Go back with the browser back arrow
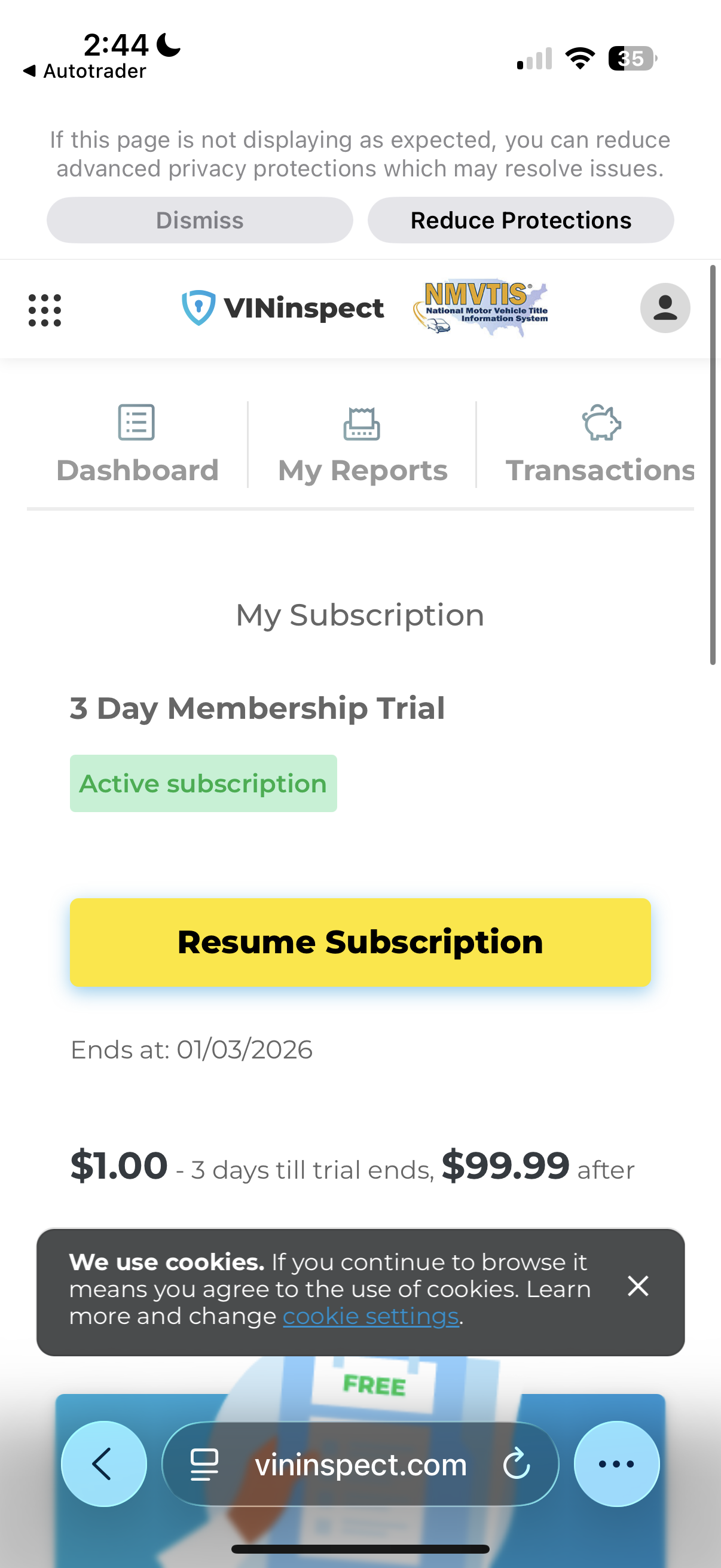 103,1464
